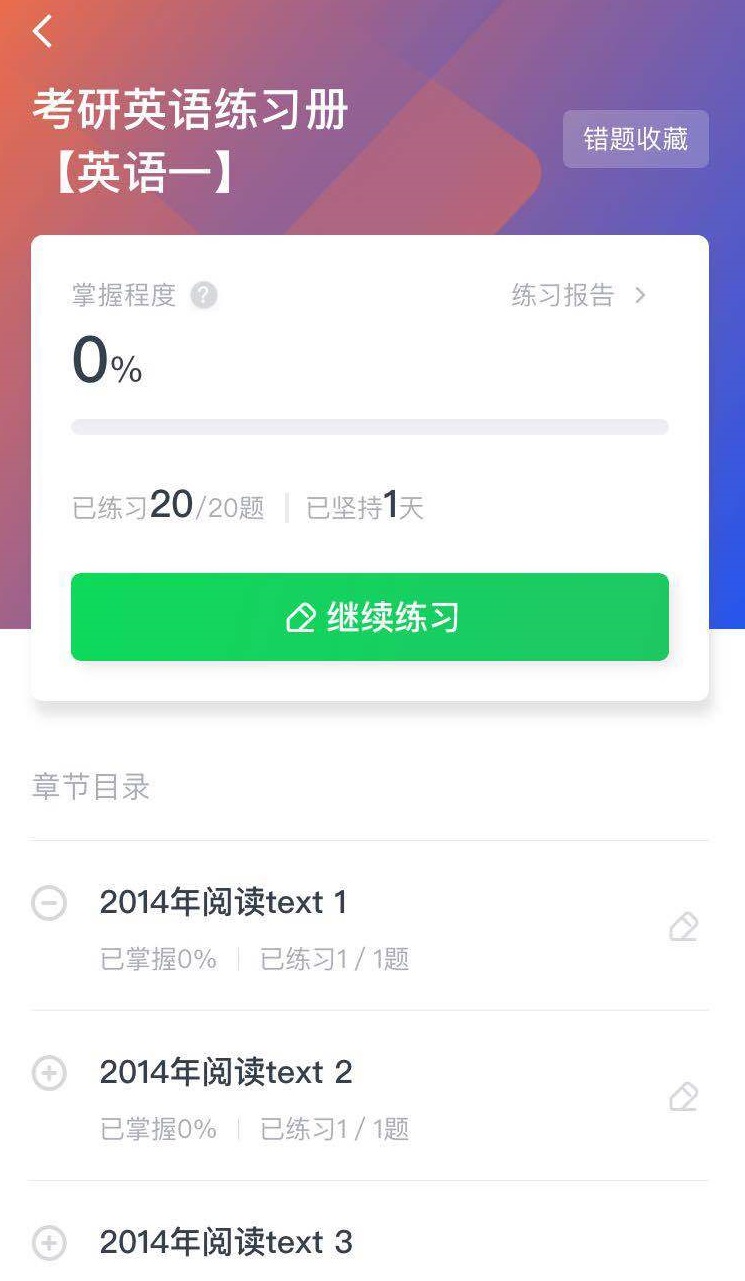This screenshot has width=745, height=1281.
Task: Click the minus icon beside 2014年阅读text 1
Action: [48, 902]
